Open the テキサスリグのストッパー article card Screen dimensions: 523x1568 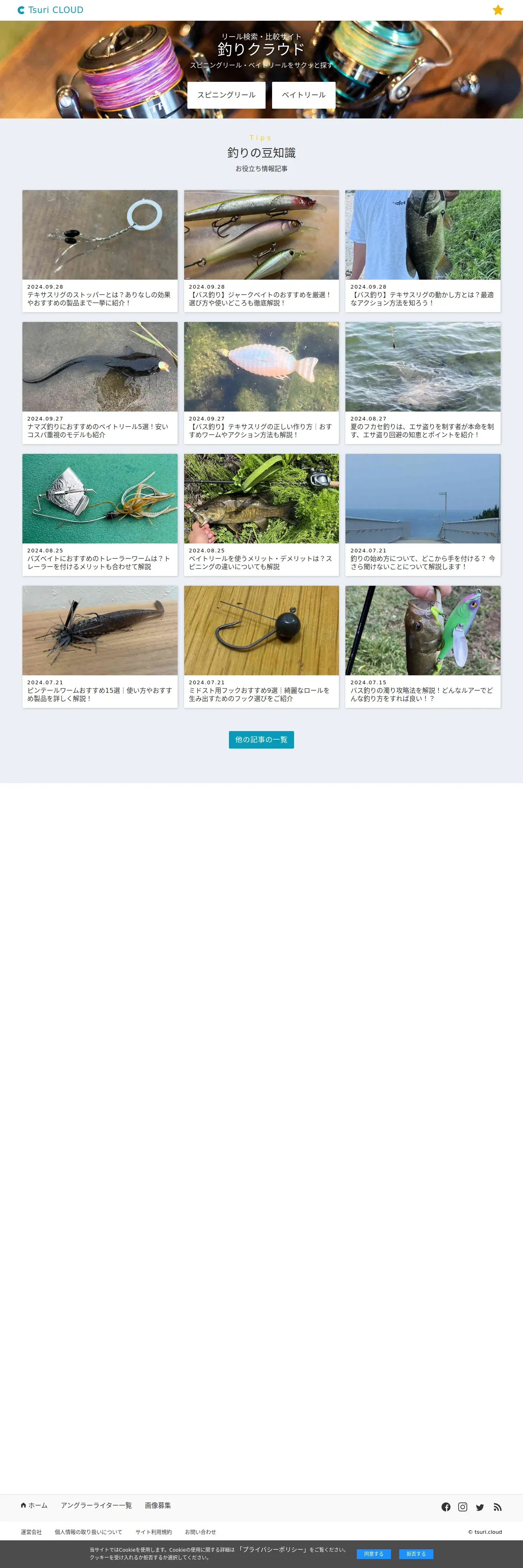coord(100,251)
